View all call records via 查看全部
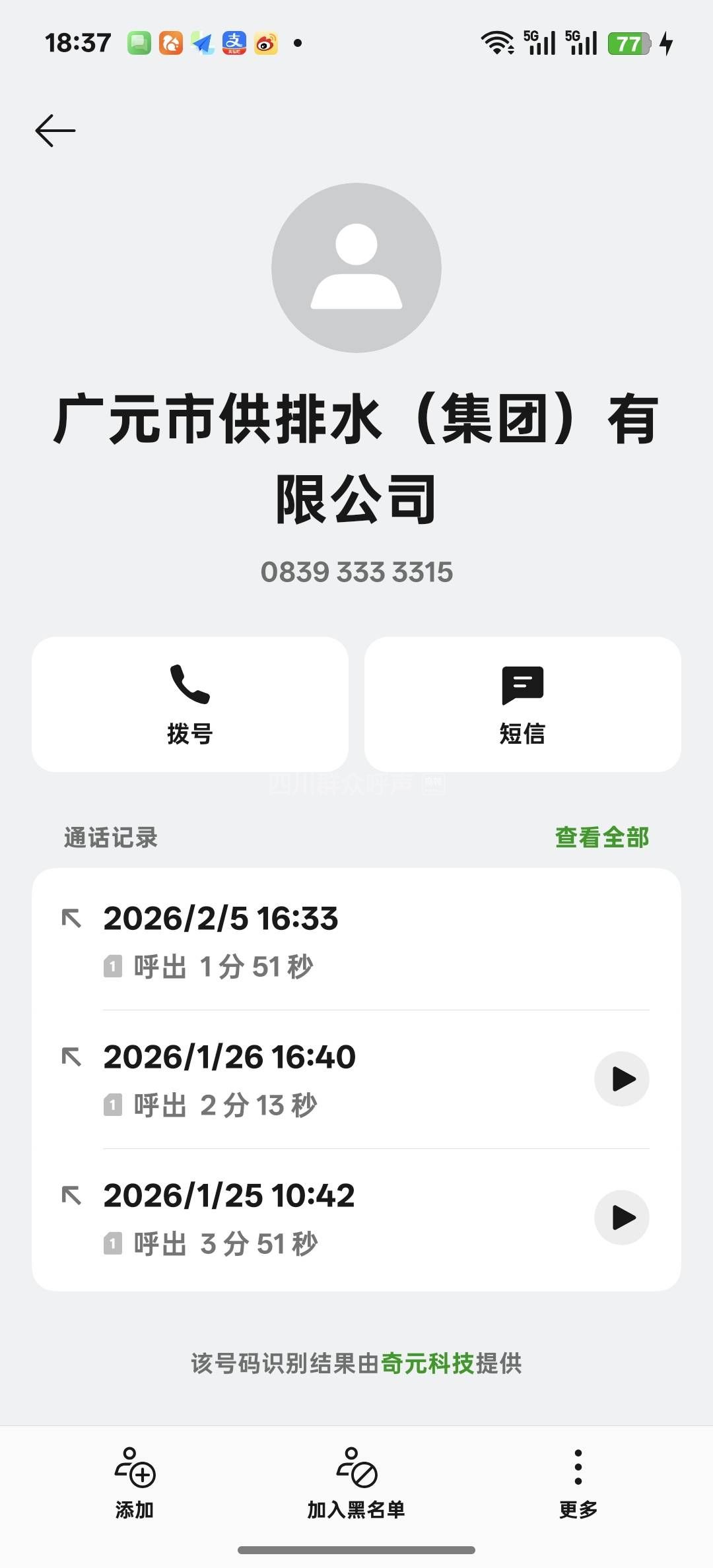This screenshot has width=713, height=1568. pyautogui.click(x=601, y=837)
